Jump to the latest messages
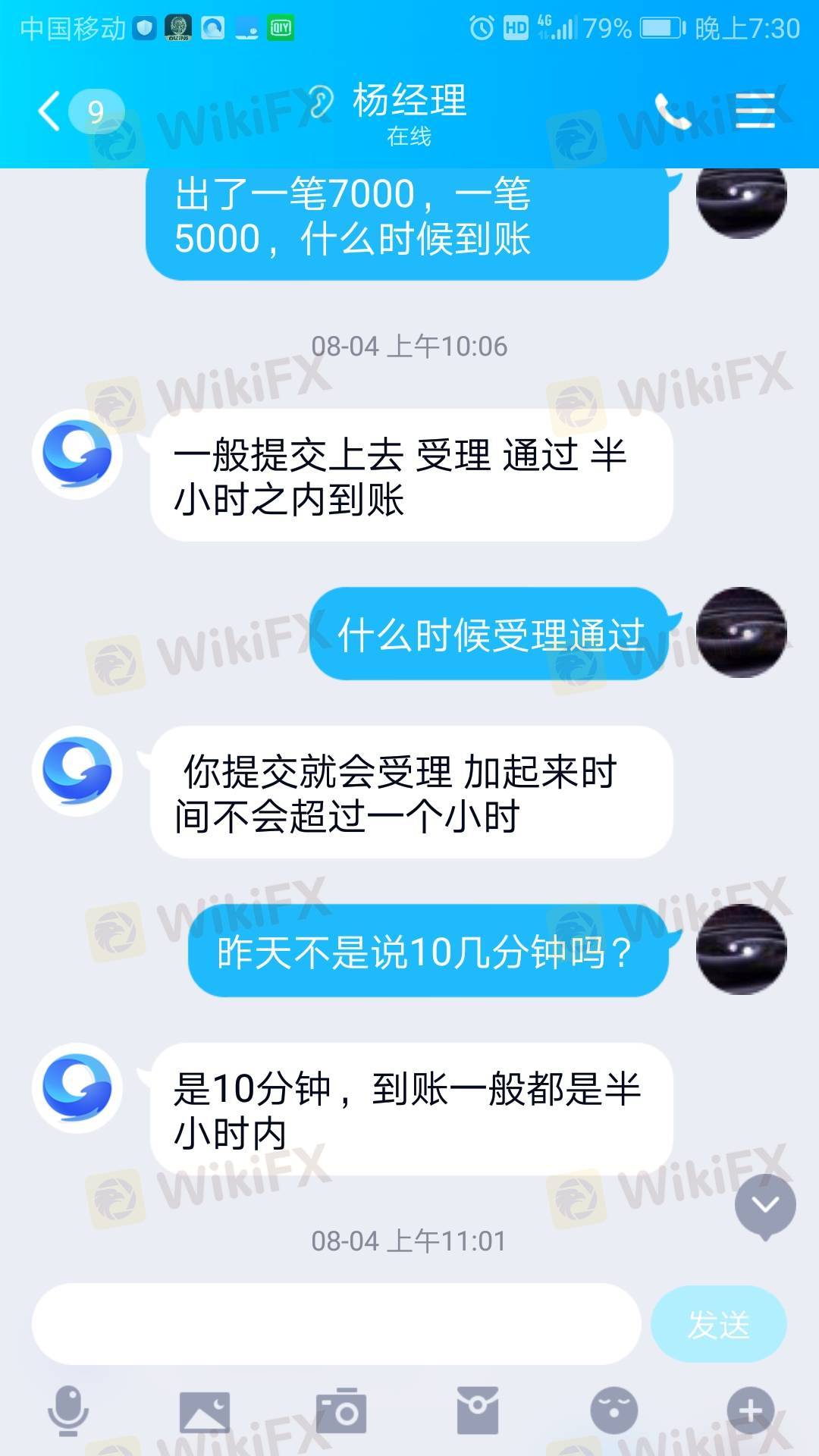The height and width of the screenshot is (1456, 819). (x=764, y=1205)
